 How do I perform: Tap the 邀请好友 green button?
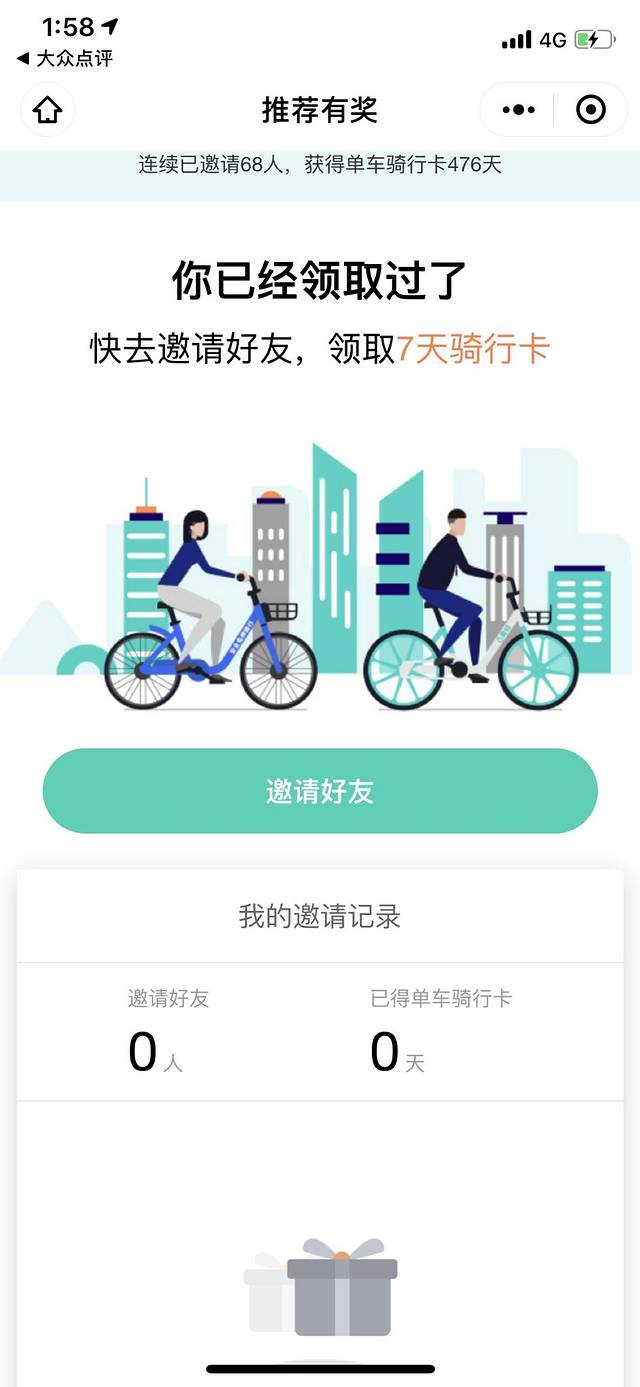(320, 791)
